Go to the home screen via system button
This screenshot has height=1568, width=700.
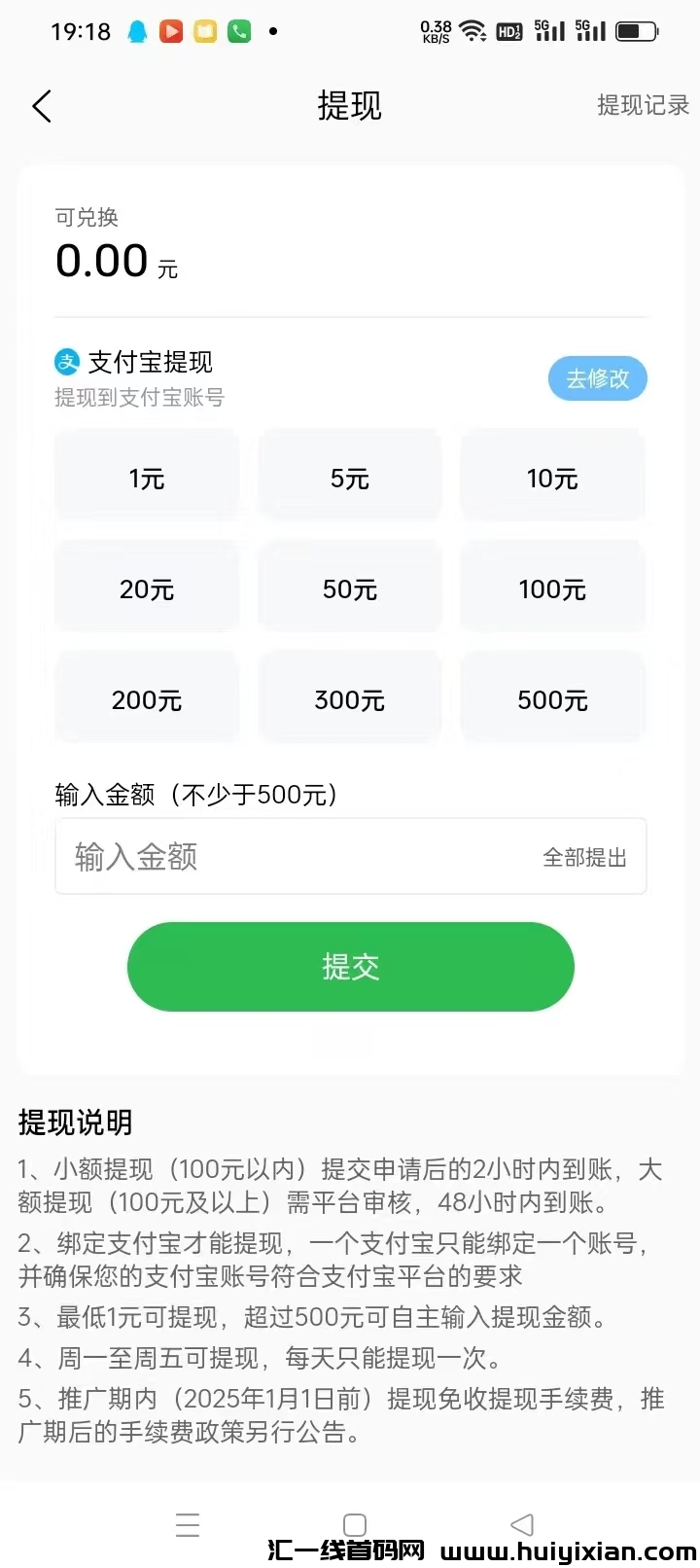click(355, 1524)
